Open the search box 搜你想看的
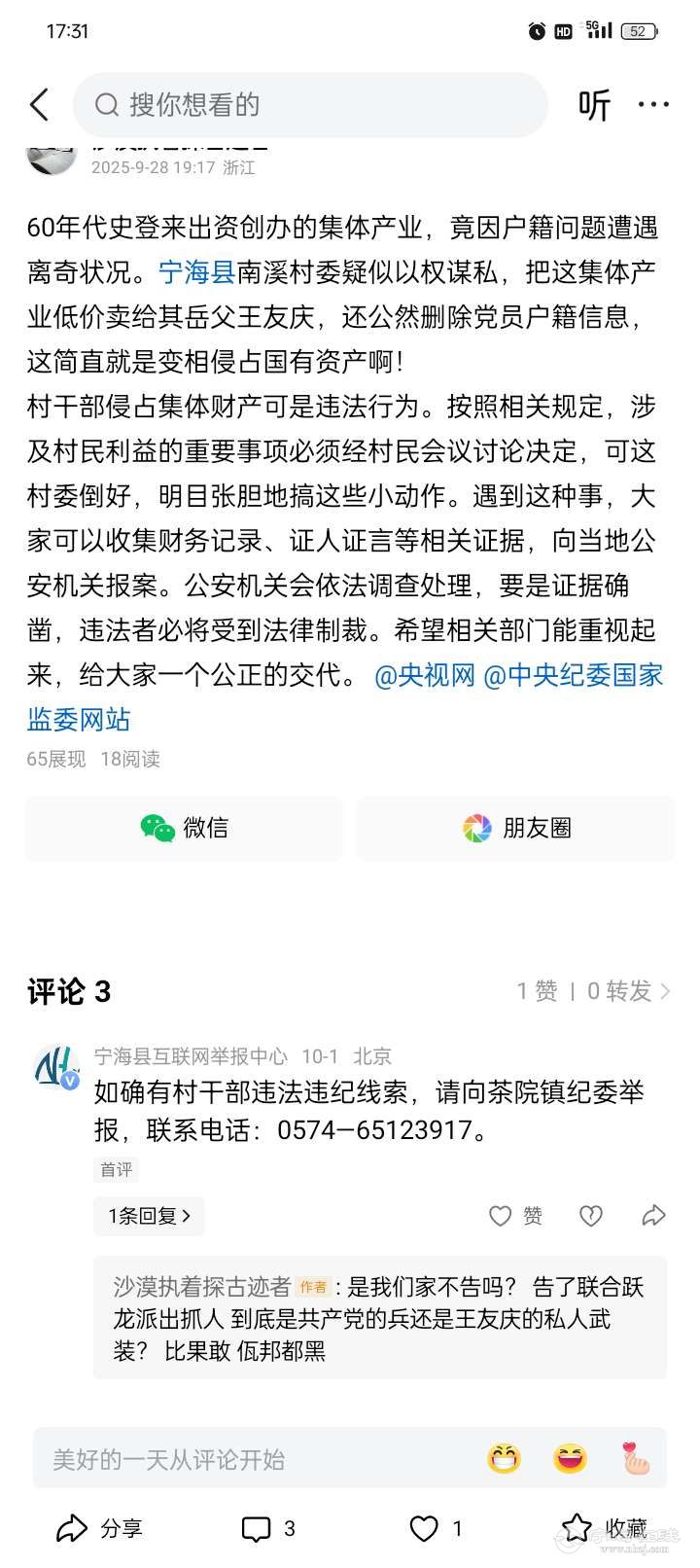The width and height of the screenshot is (700, 1568). [x=311, y=105]
